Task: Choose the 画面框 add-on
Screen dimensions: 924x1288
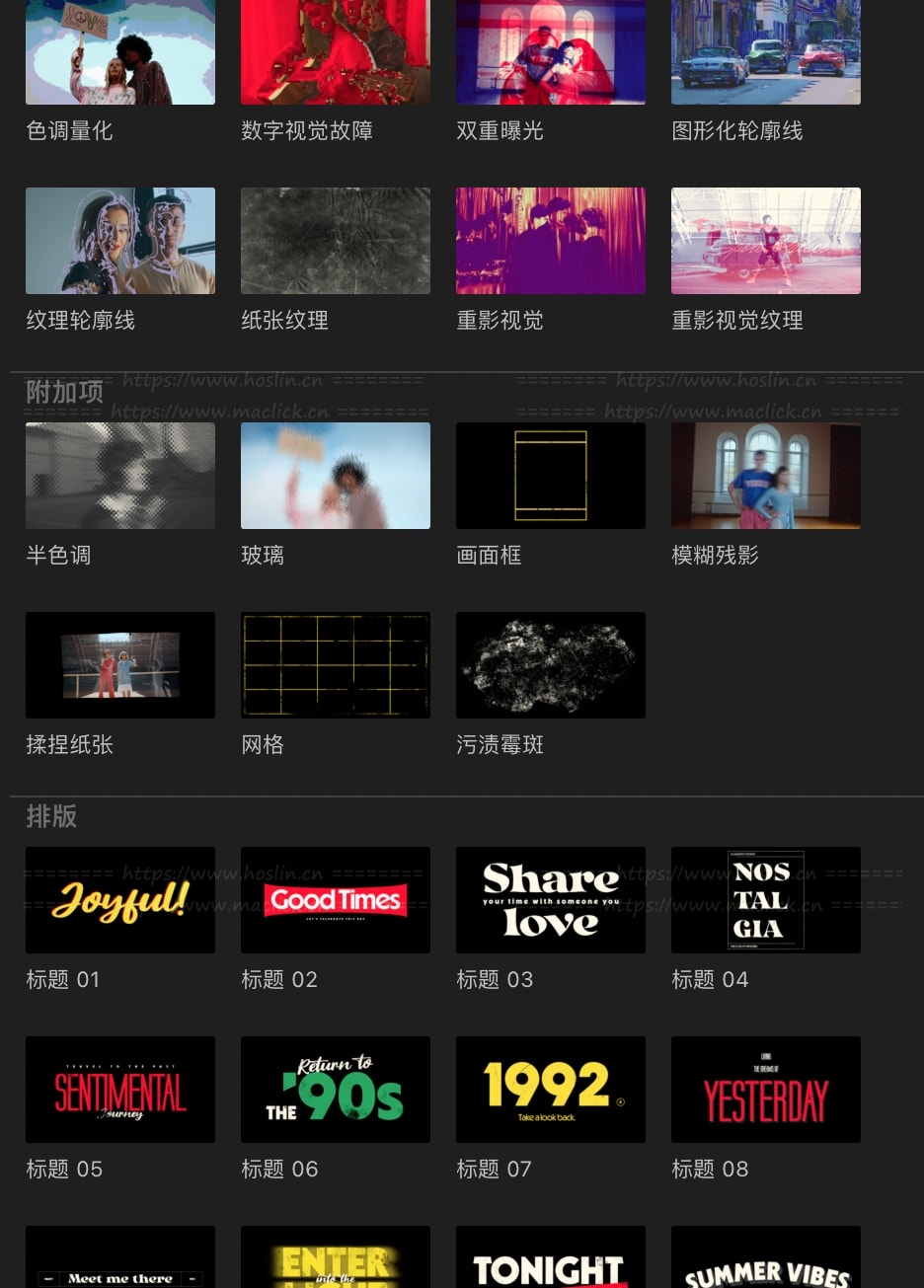Action: click(x=551, y=476)
